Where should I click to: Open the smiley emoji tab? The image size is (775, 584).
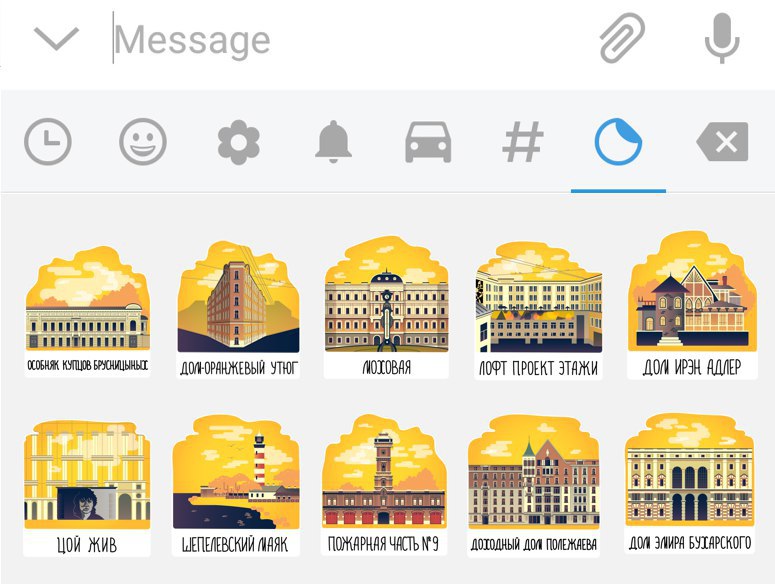[x=143, y=143]
